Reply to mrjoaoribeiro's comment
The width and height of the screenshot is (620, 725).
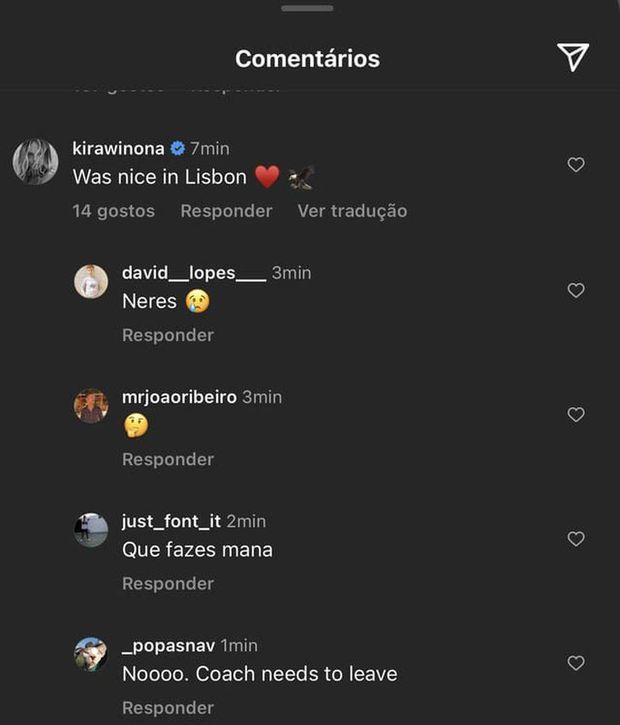(x=168, y=459)
